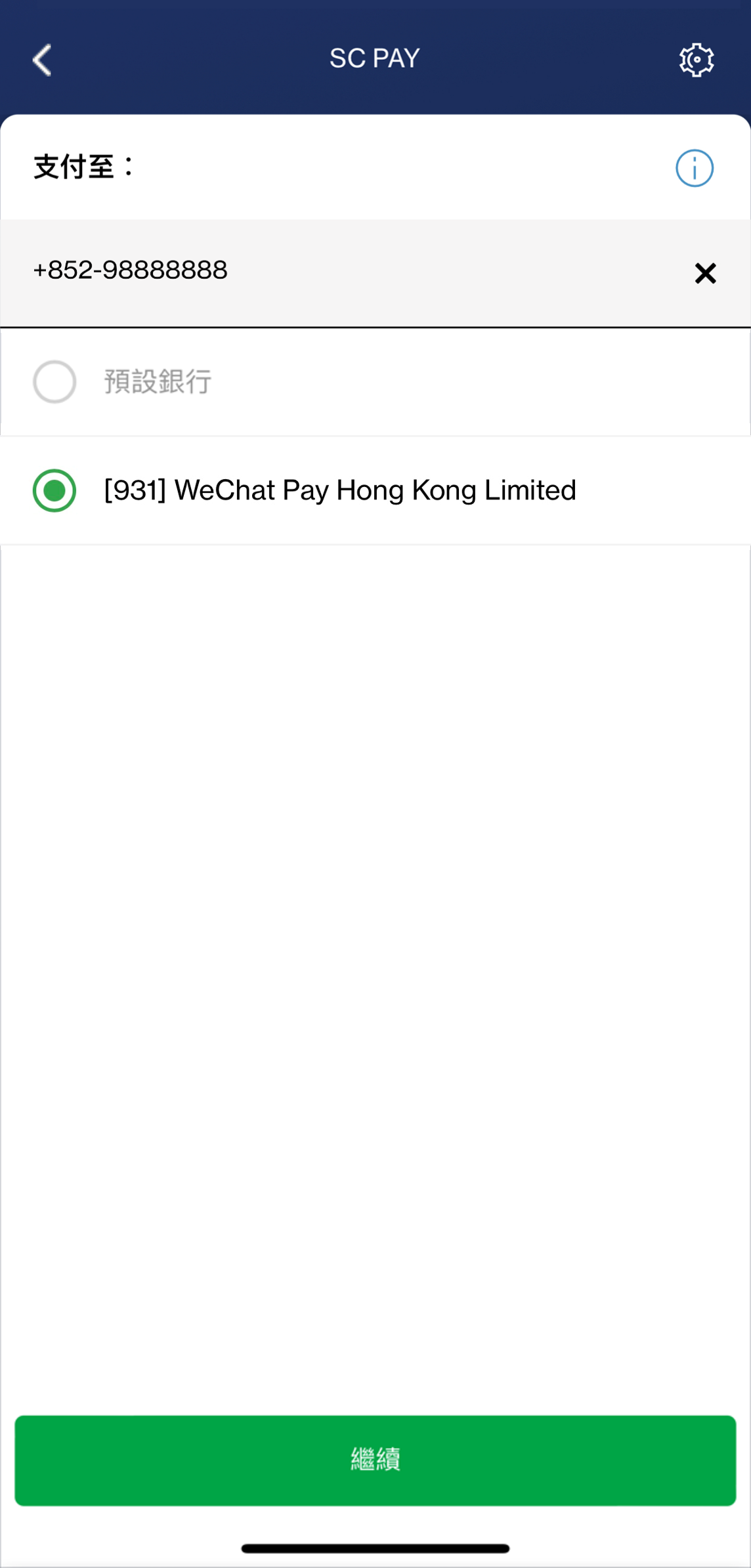Tap the blue circled info icon beside 支付至
Screen dimensions: 751x1568
tap(695, 169)
